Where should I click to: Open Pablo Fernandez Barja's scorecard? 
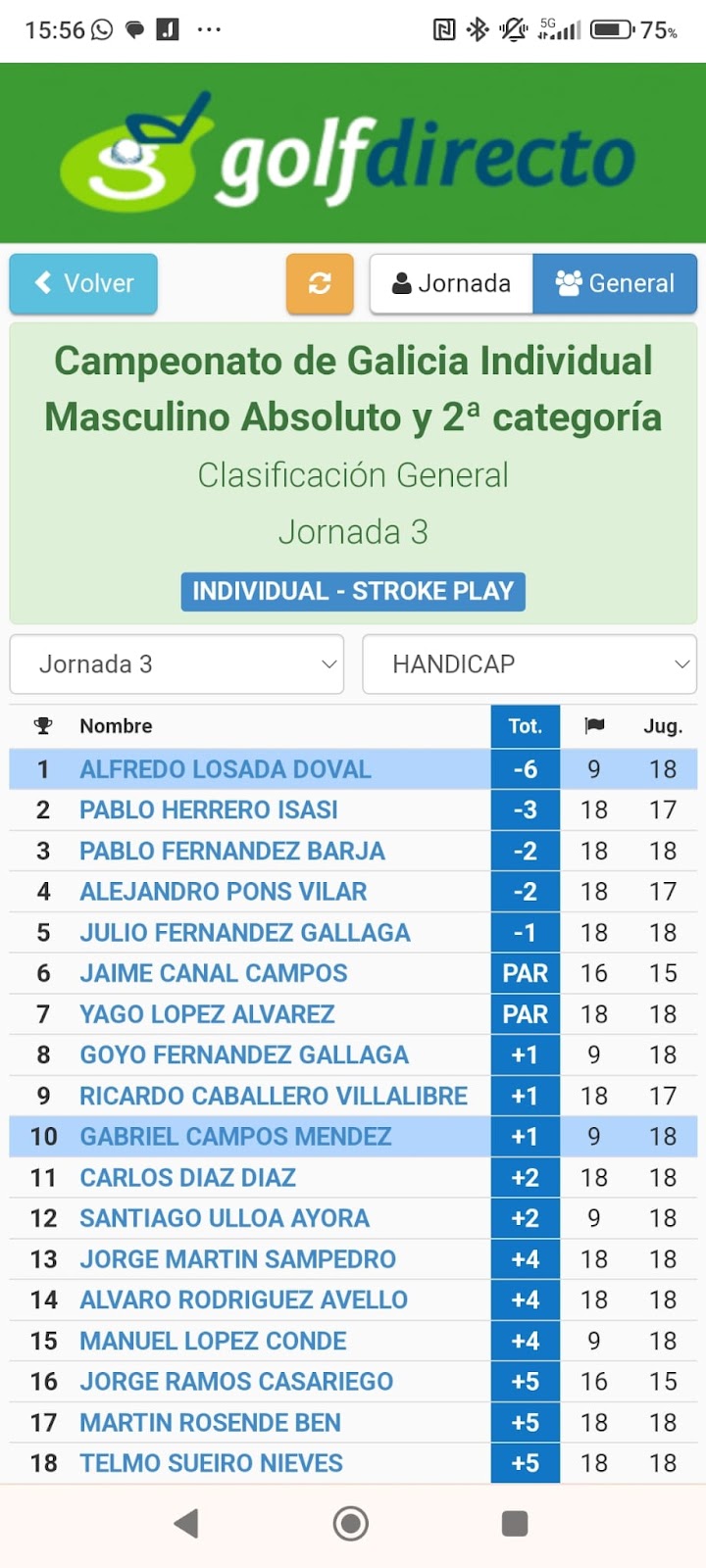click(x=232, y=851)
